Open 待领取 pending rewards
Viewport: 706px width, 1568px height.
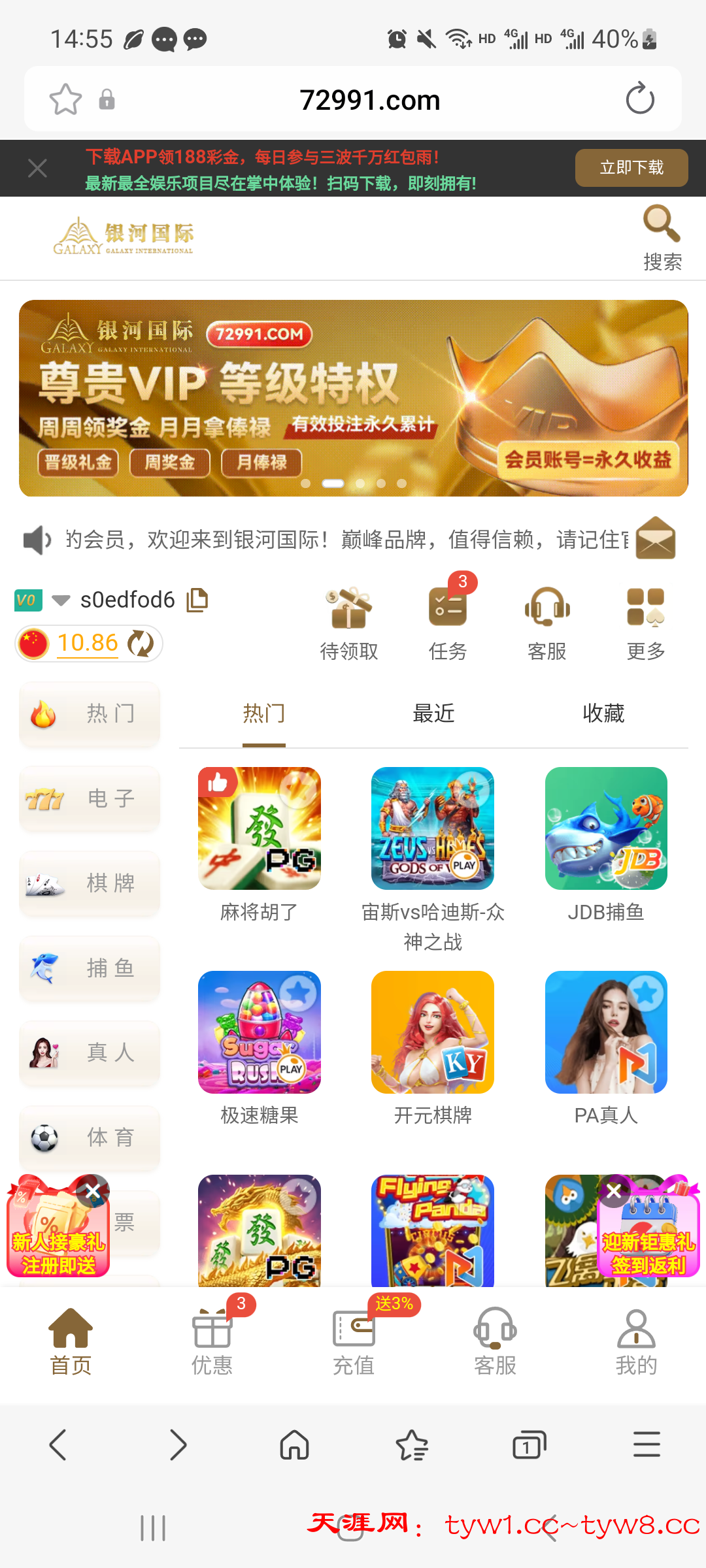pos(349,622)
